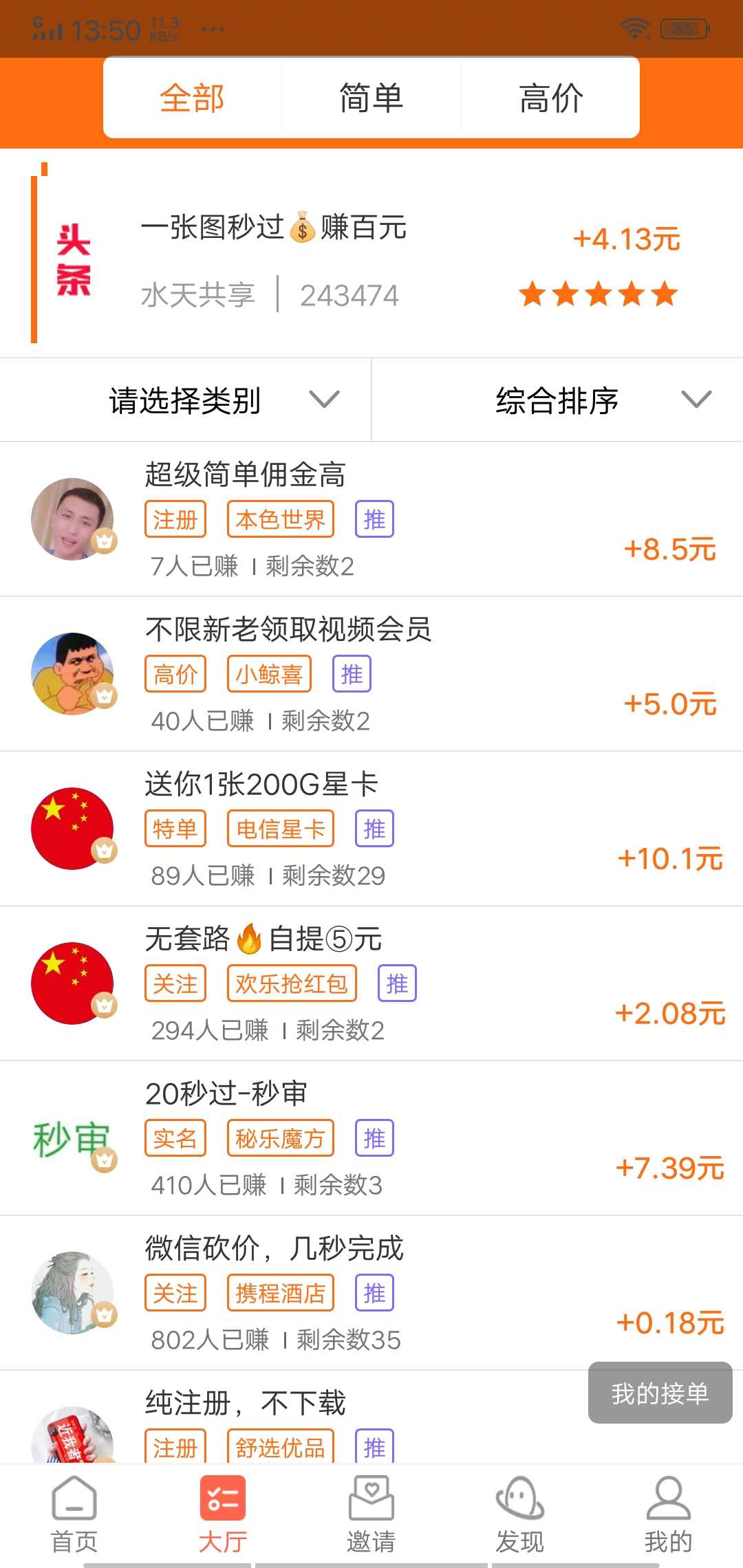Select the 电信星卡 tag label
Screen dimensions: 743x1568
pos(280,829)
